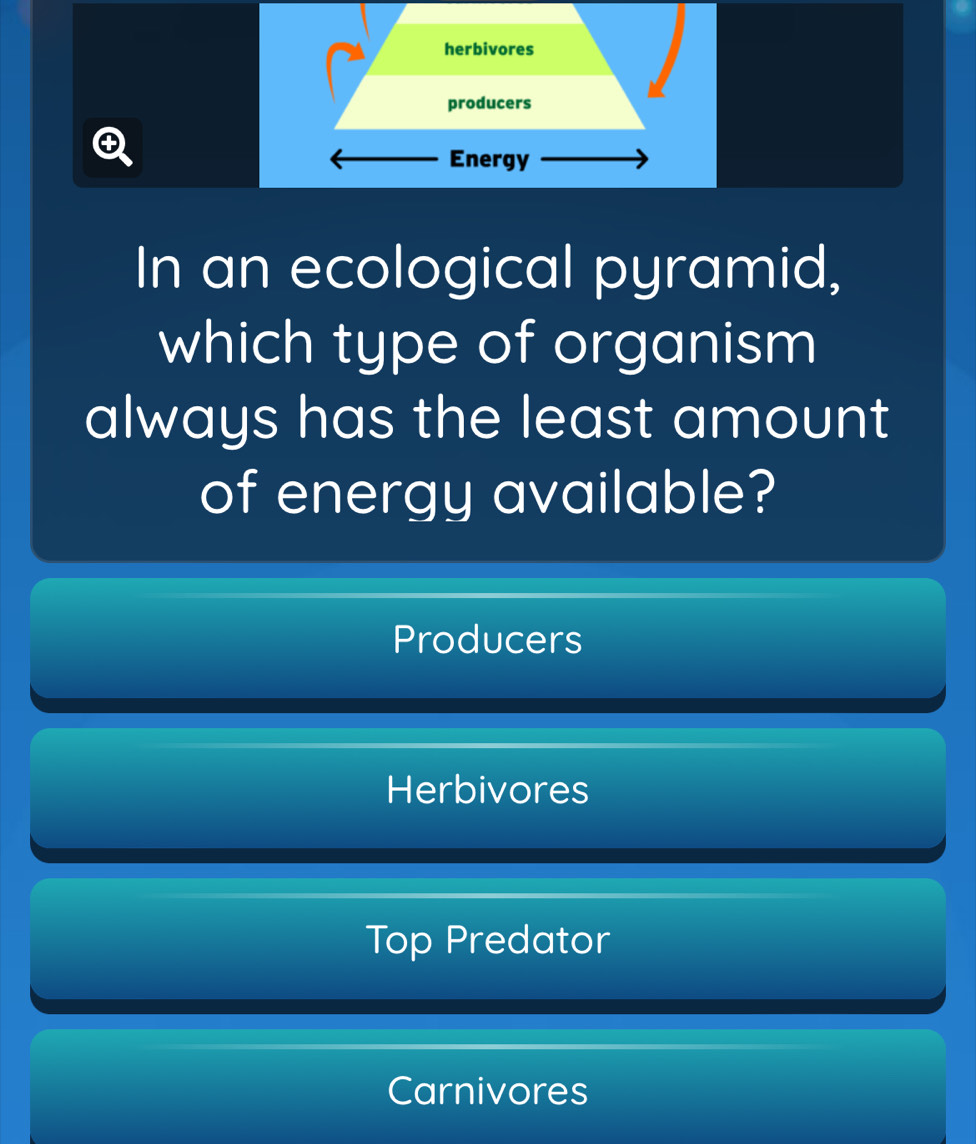Click the plus symbol inside the magnifier

(x=108, y=144)
